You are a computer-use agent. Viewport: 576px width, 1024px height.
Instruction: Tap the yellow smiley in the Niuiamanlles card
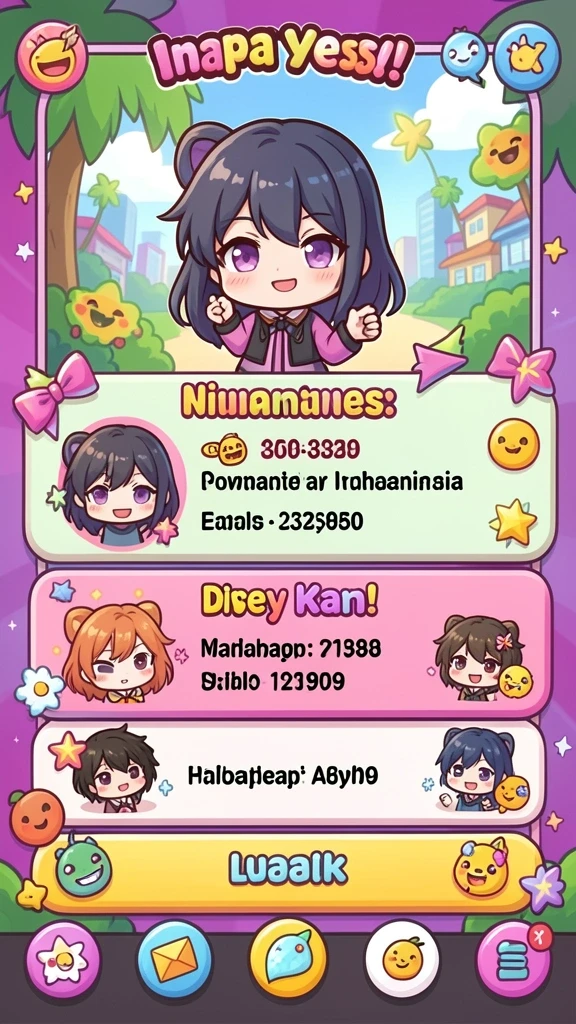(x=514, y=444)
